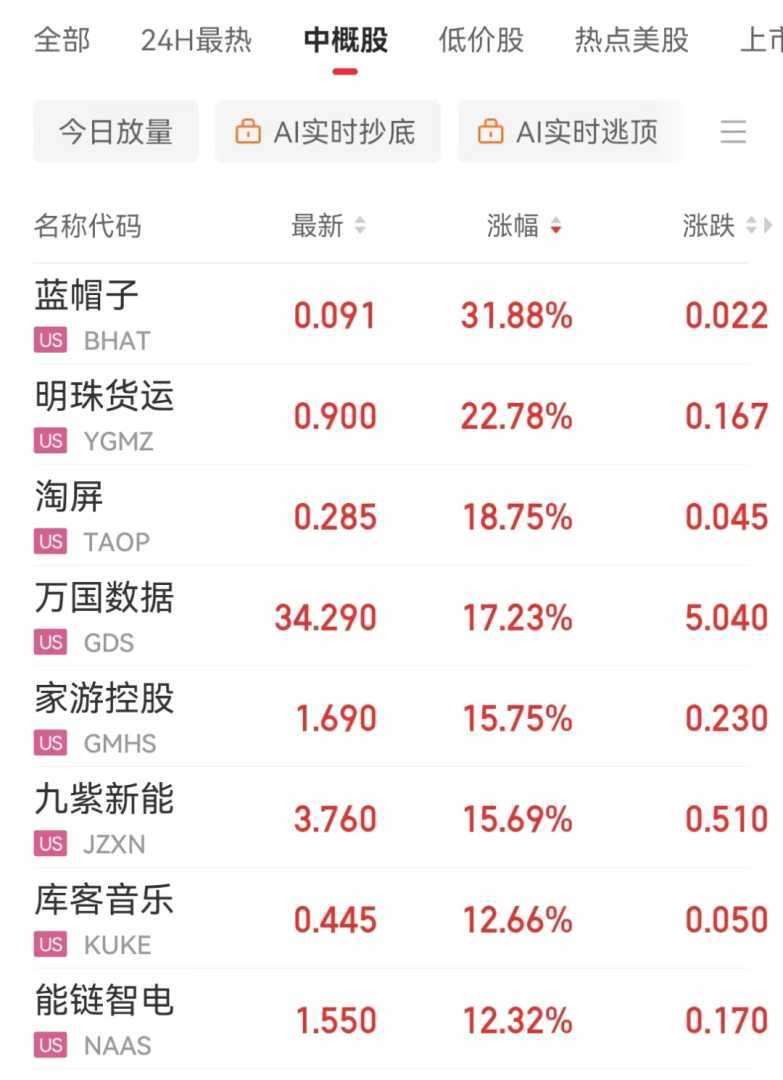Open the filter list menu icon
The height and width of the screenshot is (1080, 783).
733,132
